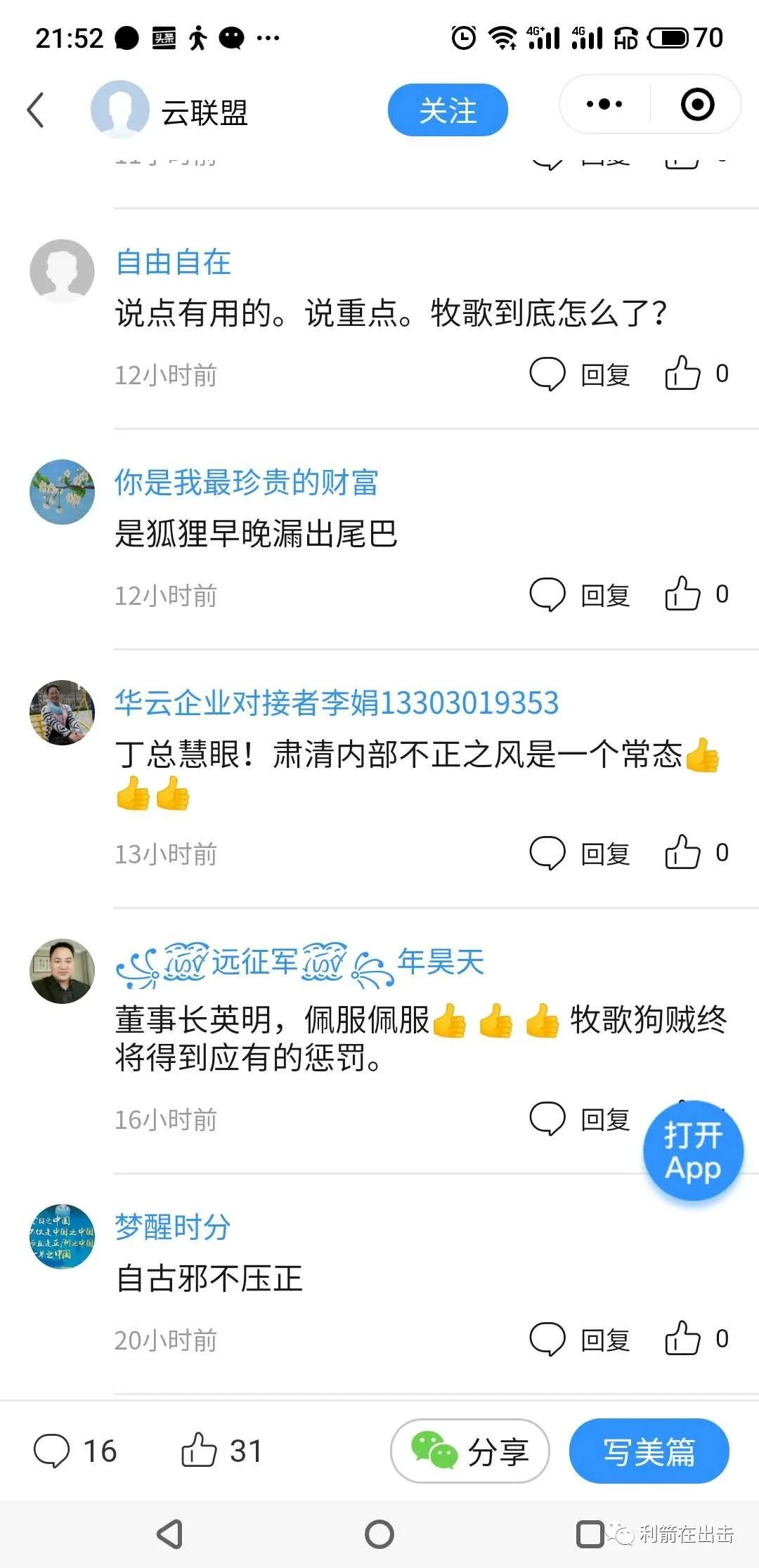Like the 丁总慧眼 comment
The image size is (759, 1568).
tap(696, 853)
